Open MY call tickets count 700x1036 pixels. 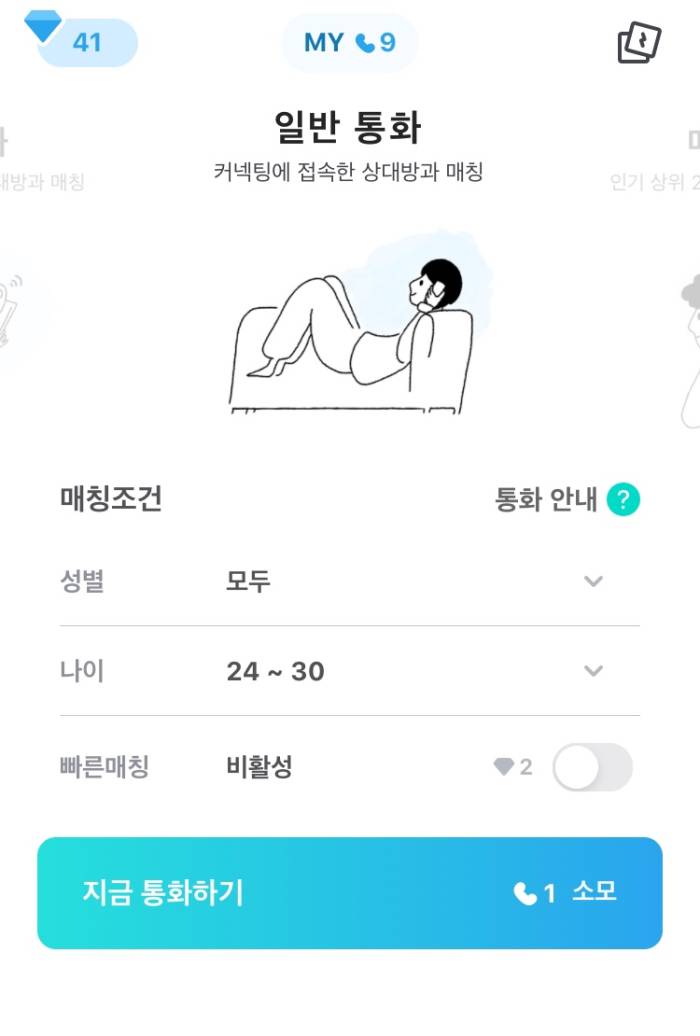point(349,43)
